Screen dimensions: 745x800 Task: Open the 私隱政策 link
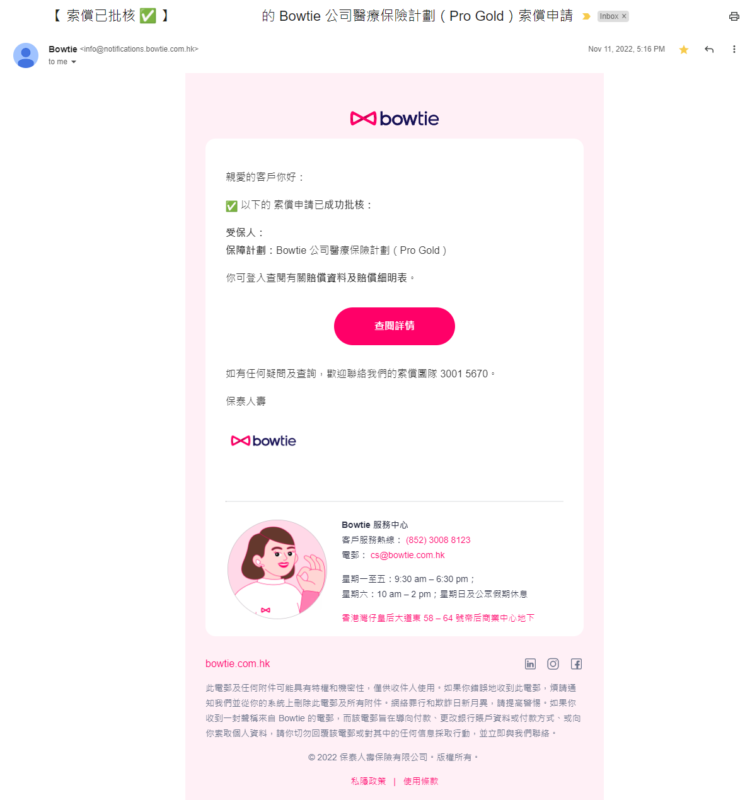click(x=367, y=781)
